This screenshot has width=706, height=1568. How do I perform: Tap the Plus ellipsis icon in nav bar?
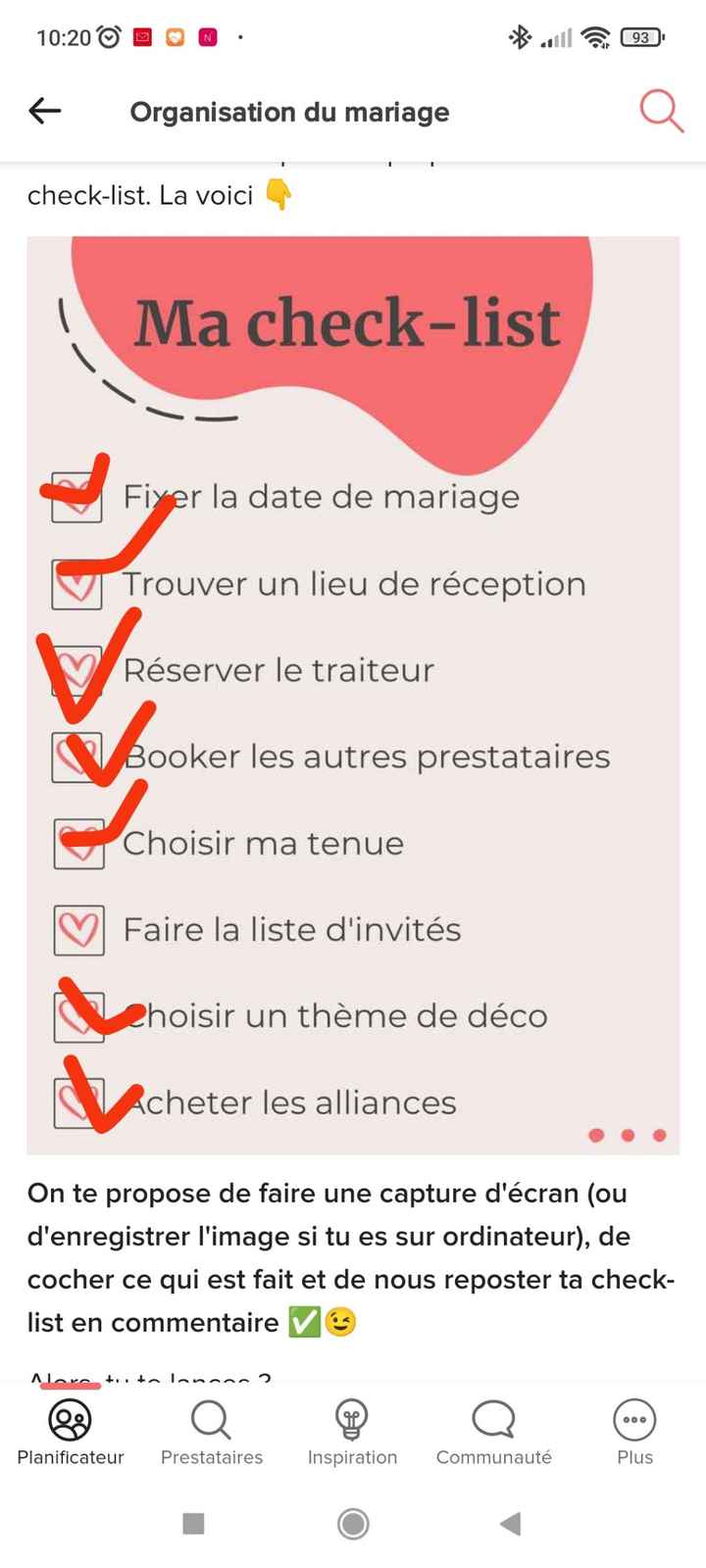(x=634, y=1418)
